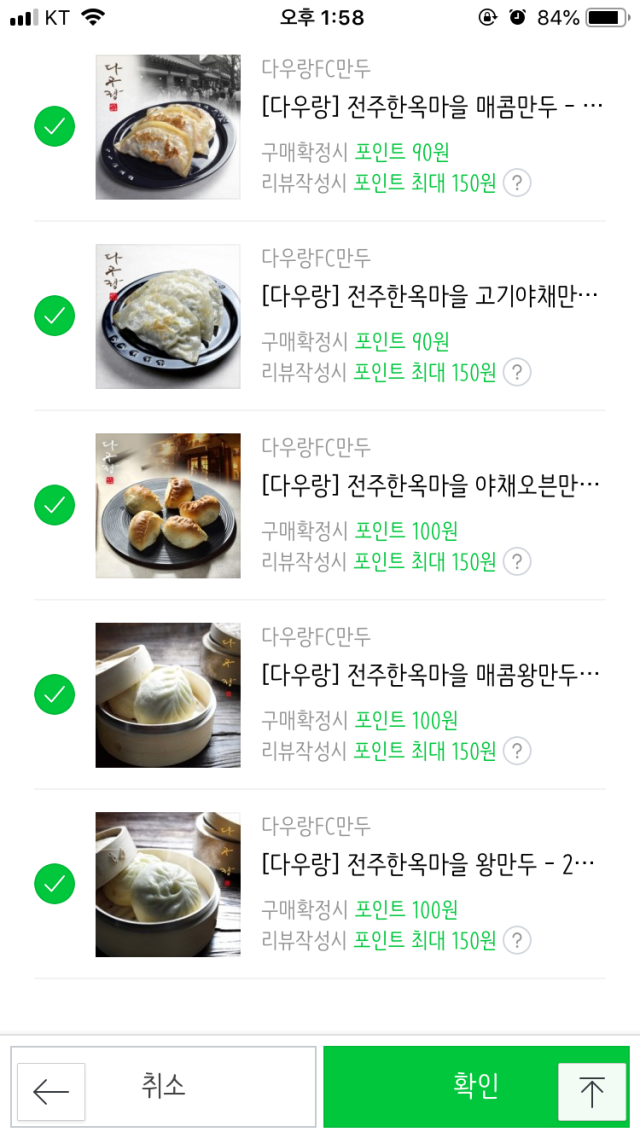Show review point help for 매콤만두
Image resolution: width=640 pixels, height=1138 pixels.
[x=516, y=183]
